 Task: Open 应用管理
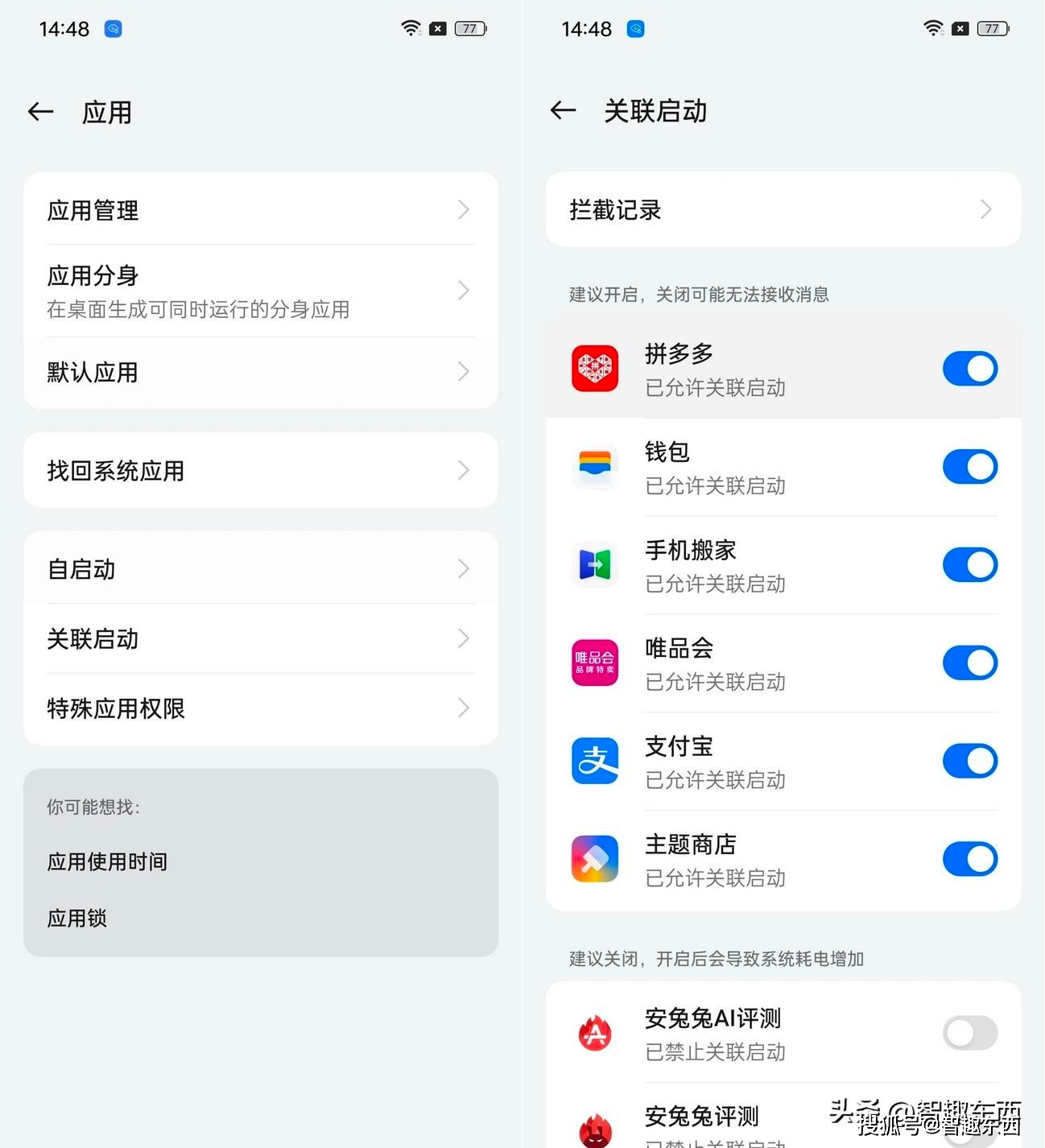coord(260,210)
